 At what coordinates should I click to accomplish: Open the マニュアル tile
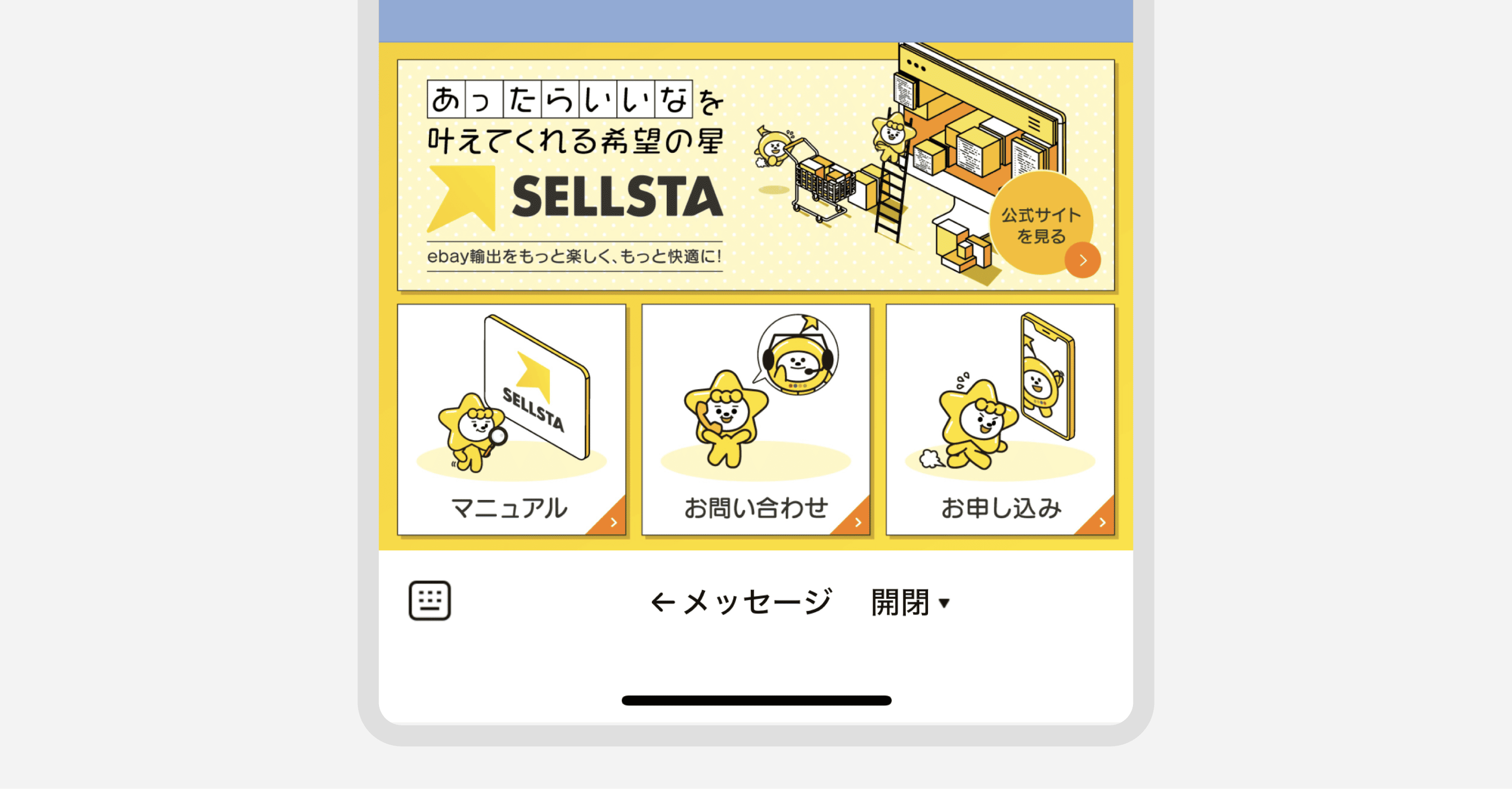click(x=511, y=419)
